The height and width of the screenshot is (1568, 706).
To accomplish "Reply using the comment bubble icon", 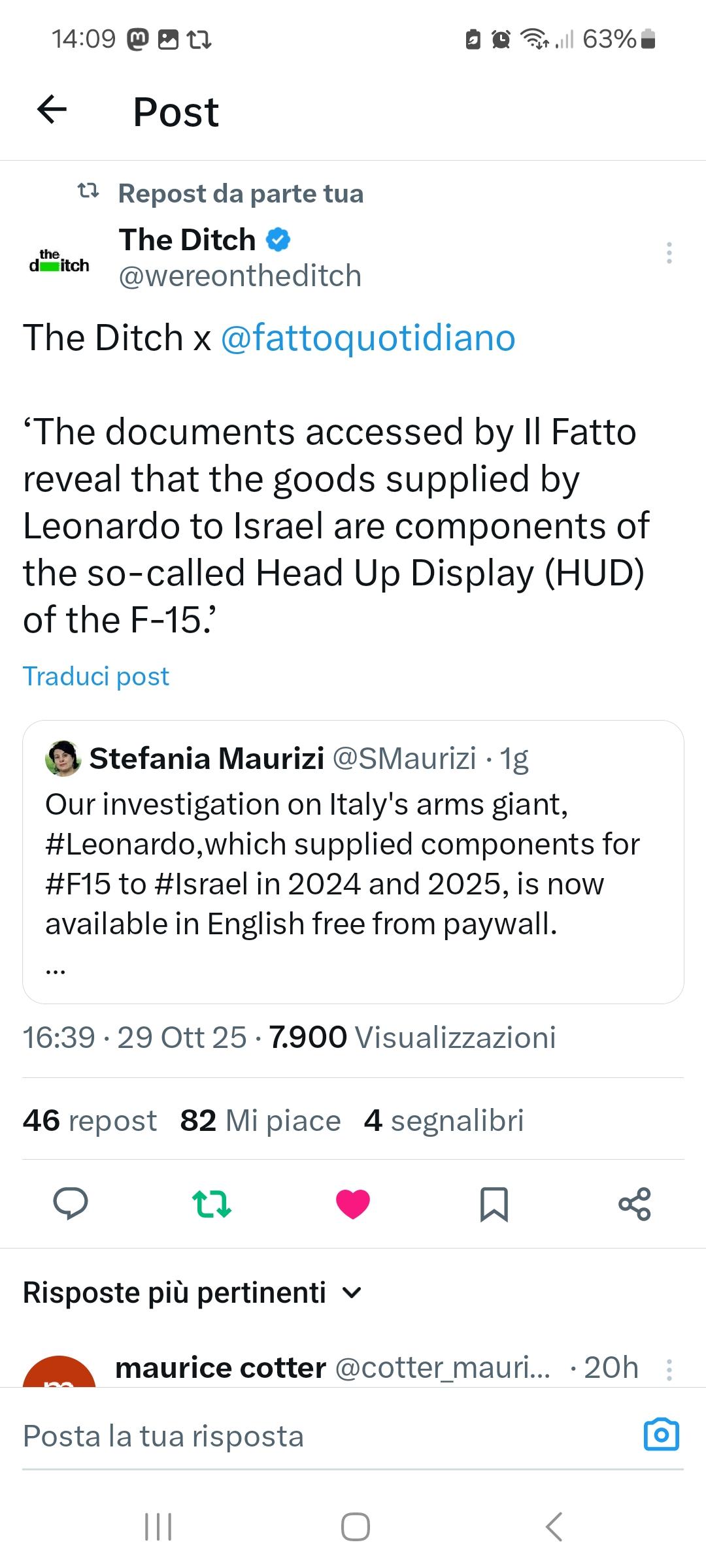I will pos(70,1203).
